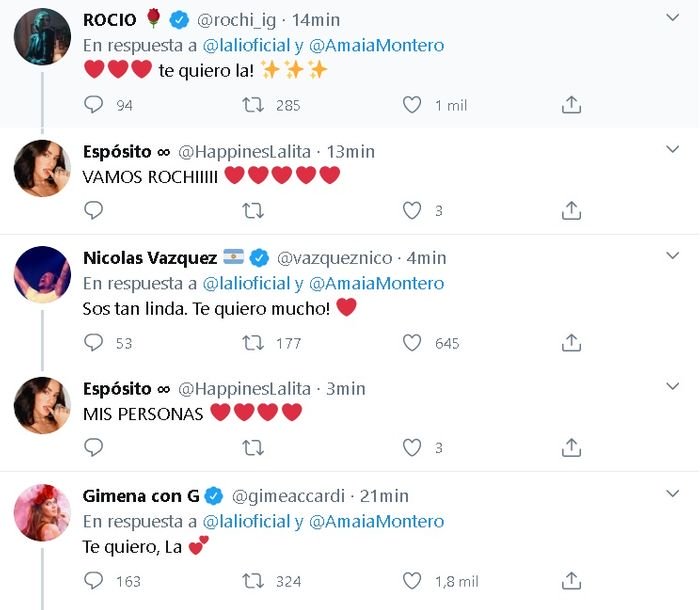This screenshot has width=700, height=610.
Task: Open Gimena con G's profile picture
Action: 41,512
